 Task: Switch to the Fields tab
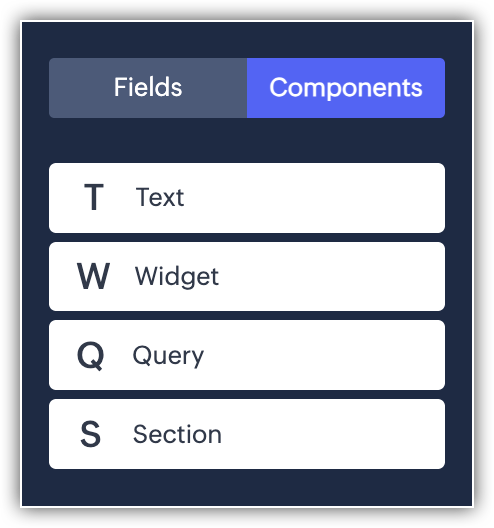click(x=148, y=88)
